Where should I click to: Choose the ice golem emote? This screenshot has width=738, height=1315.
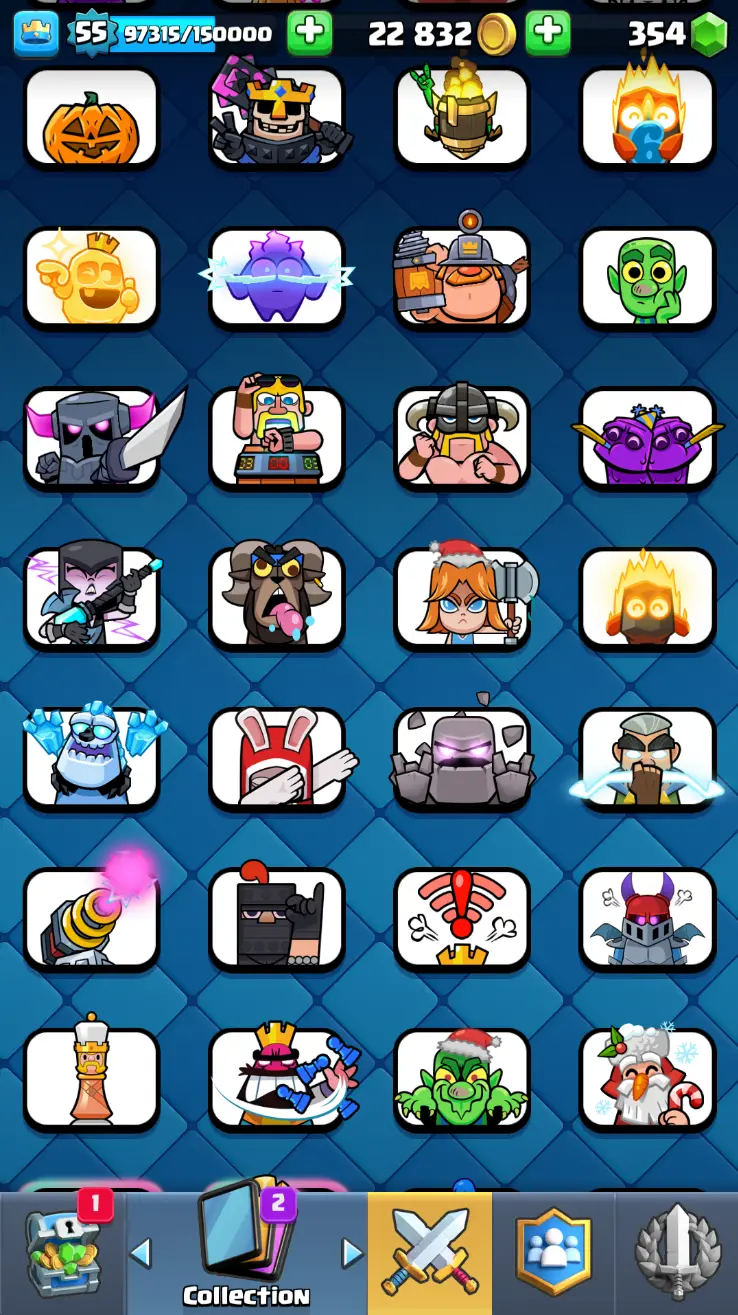point(91,758)
